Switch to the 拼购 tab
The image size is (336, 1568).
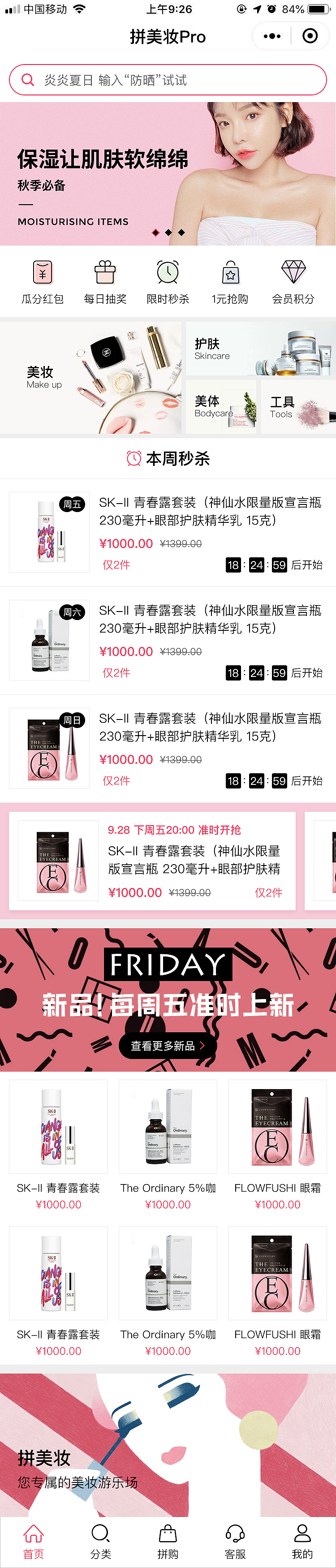click(168, 1540)
